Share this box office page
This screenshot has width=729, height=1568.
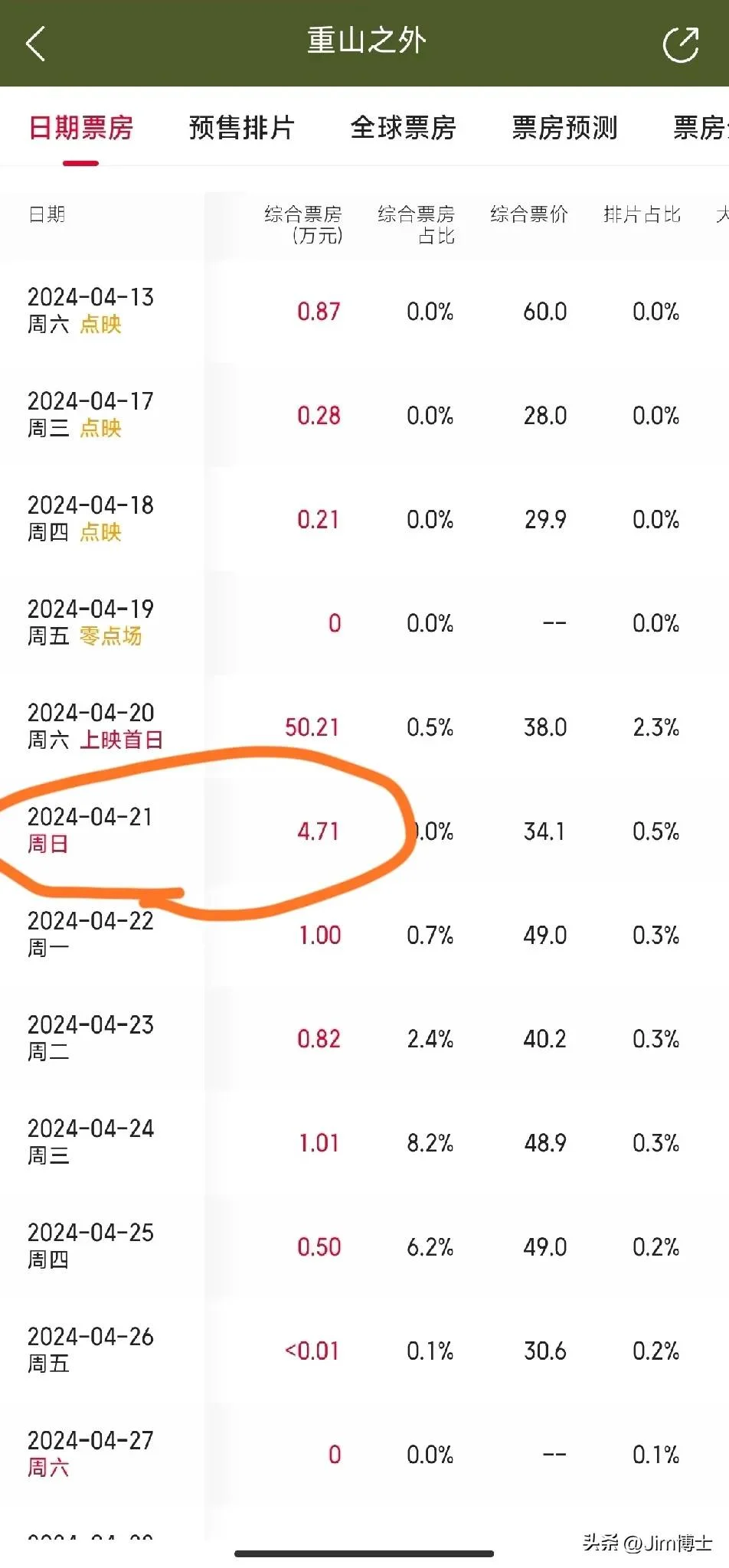(x=680, y=44)
